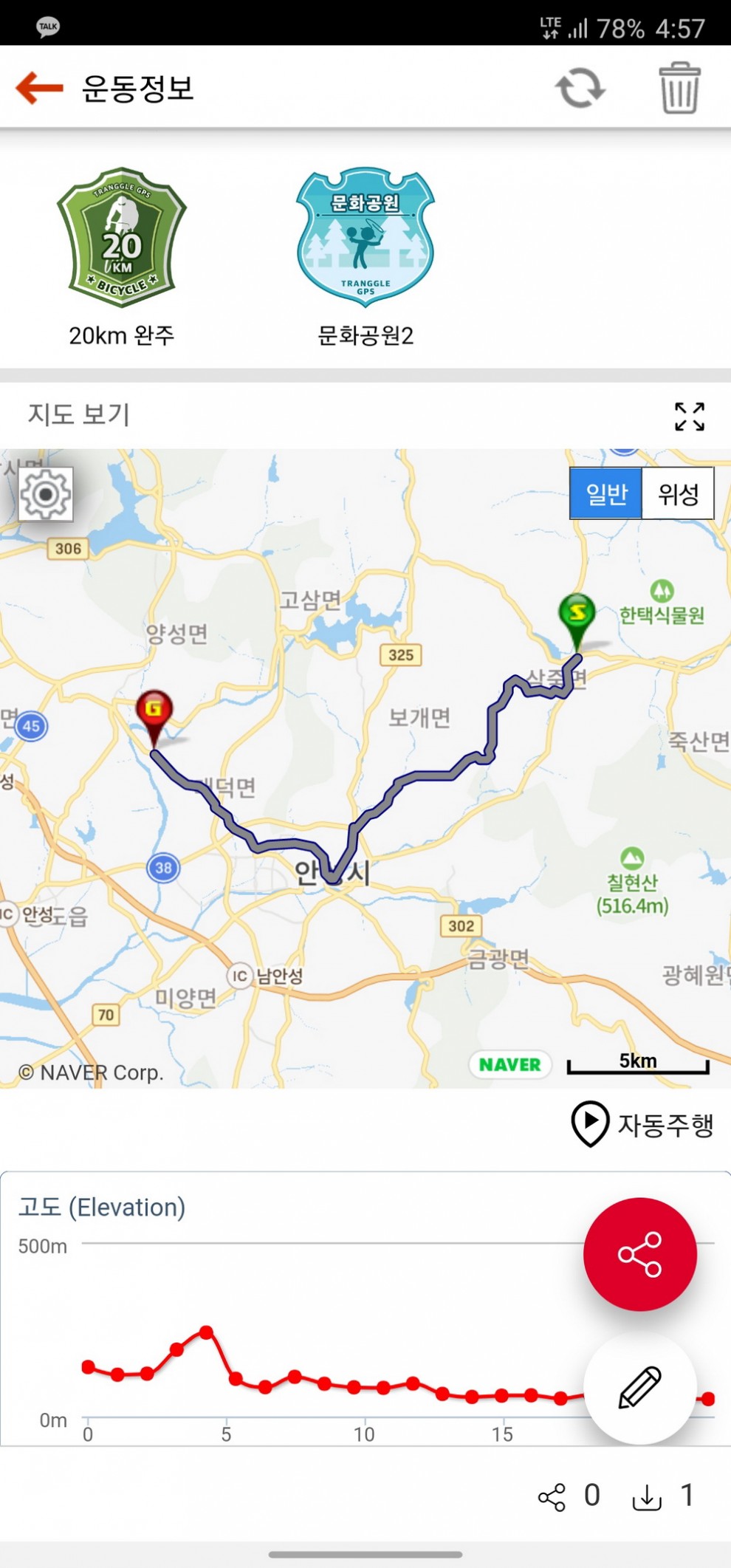Edit the workout with pencil button
The height and width of the screenshot is (1568, 731).
pyautogui.click(x=639, y=1387)
